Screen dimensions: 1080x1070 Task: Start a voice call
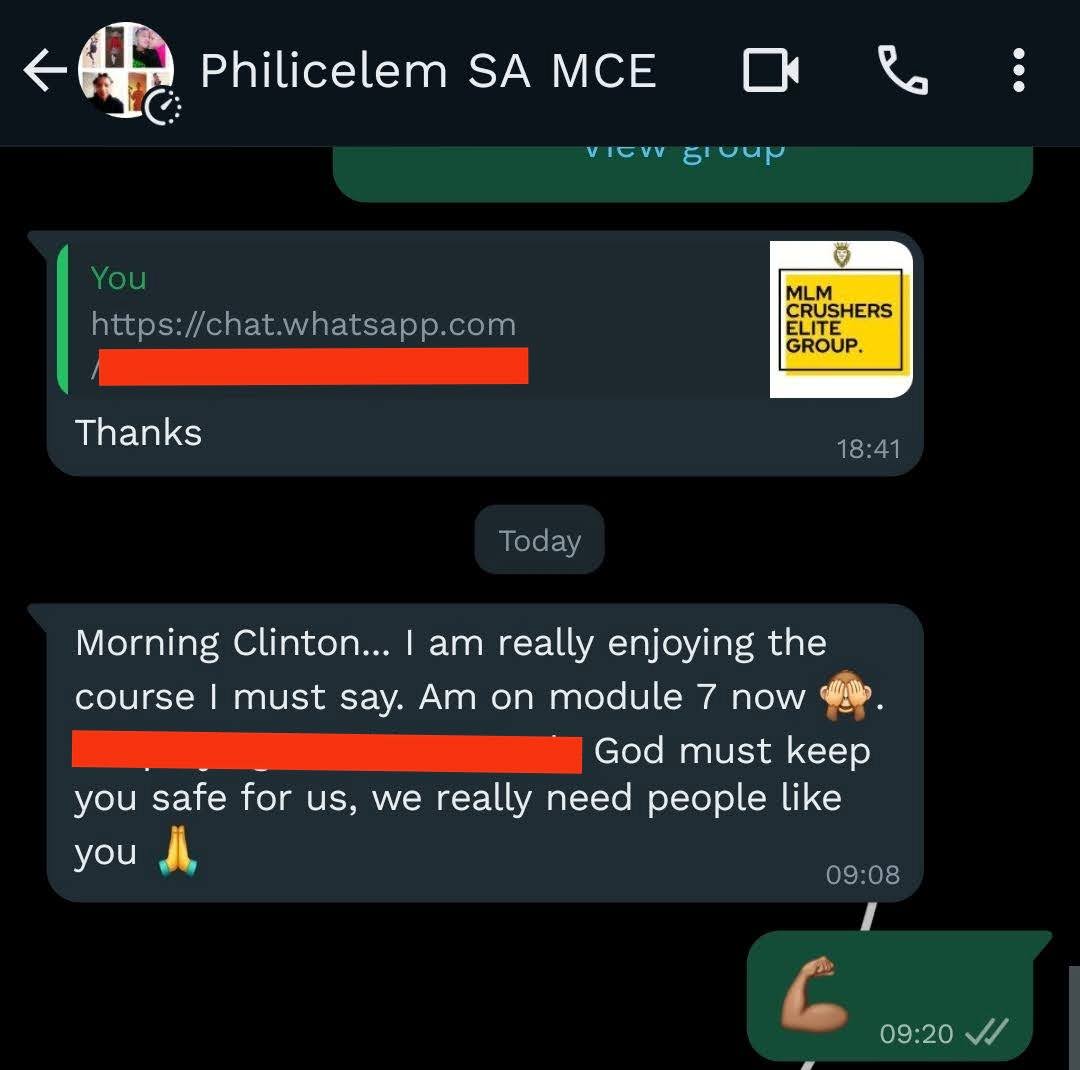click(x=902, y=72)
